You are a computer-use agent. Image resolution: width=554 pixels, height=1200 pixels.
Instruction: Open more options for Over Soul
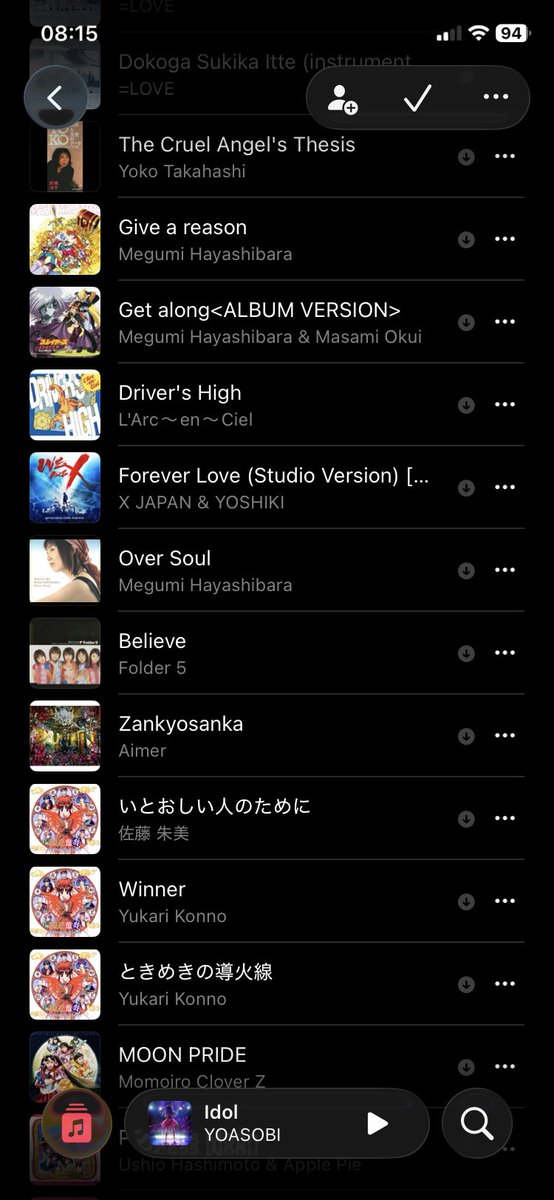pos(505,570)
